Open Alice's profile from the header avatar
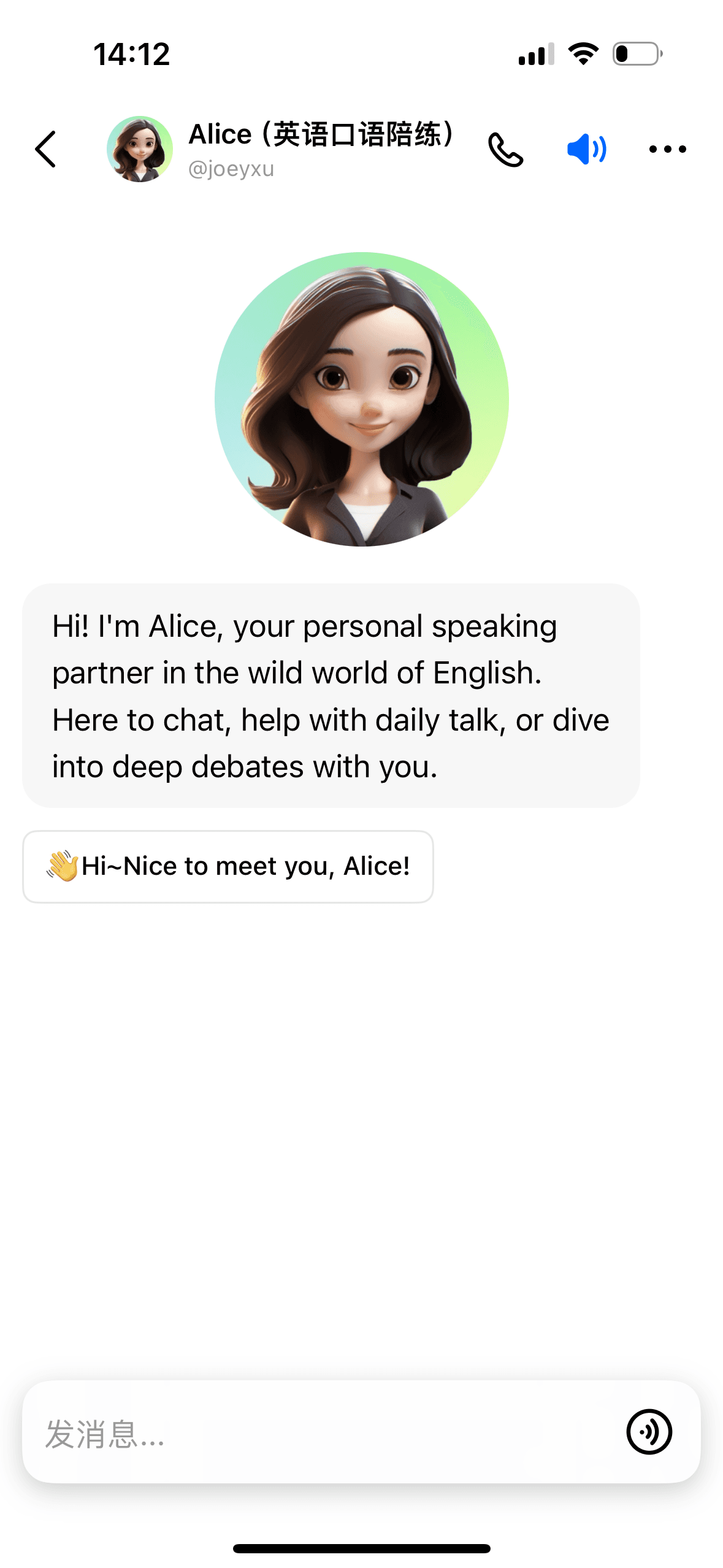This screenshot has width=723, height=1568. (140, 149)
